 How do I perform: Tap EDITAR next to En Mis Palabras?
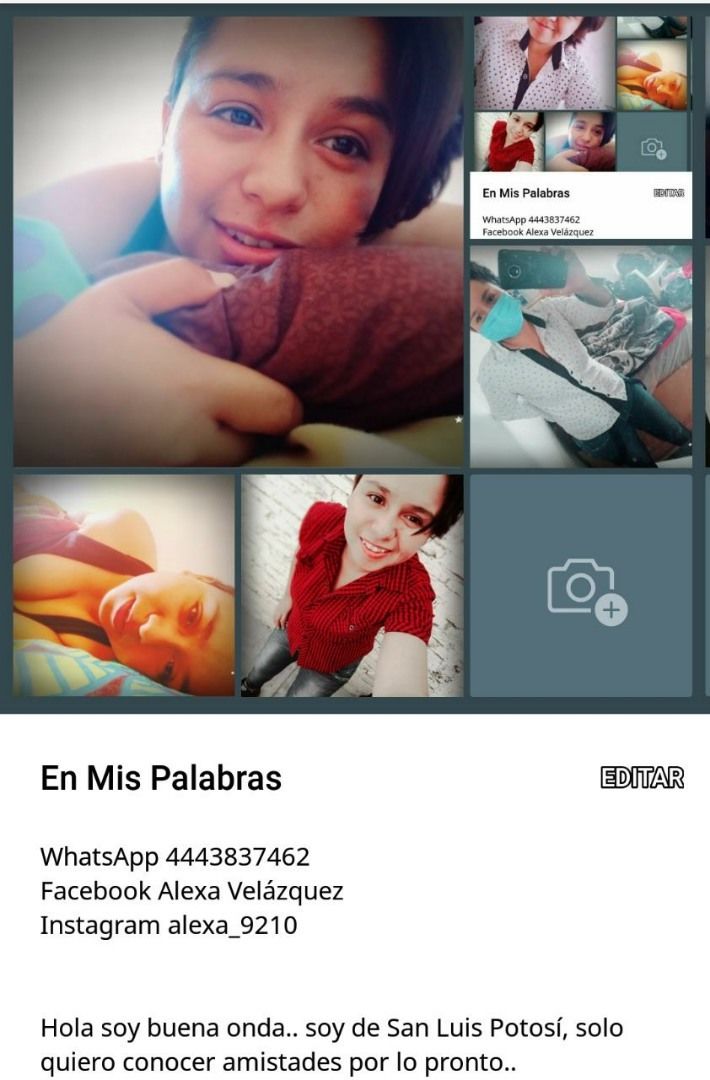(x=642, y=778)
